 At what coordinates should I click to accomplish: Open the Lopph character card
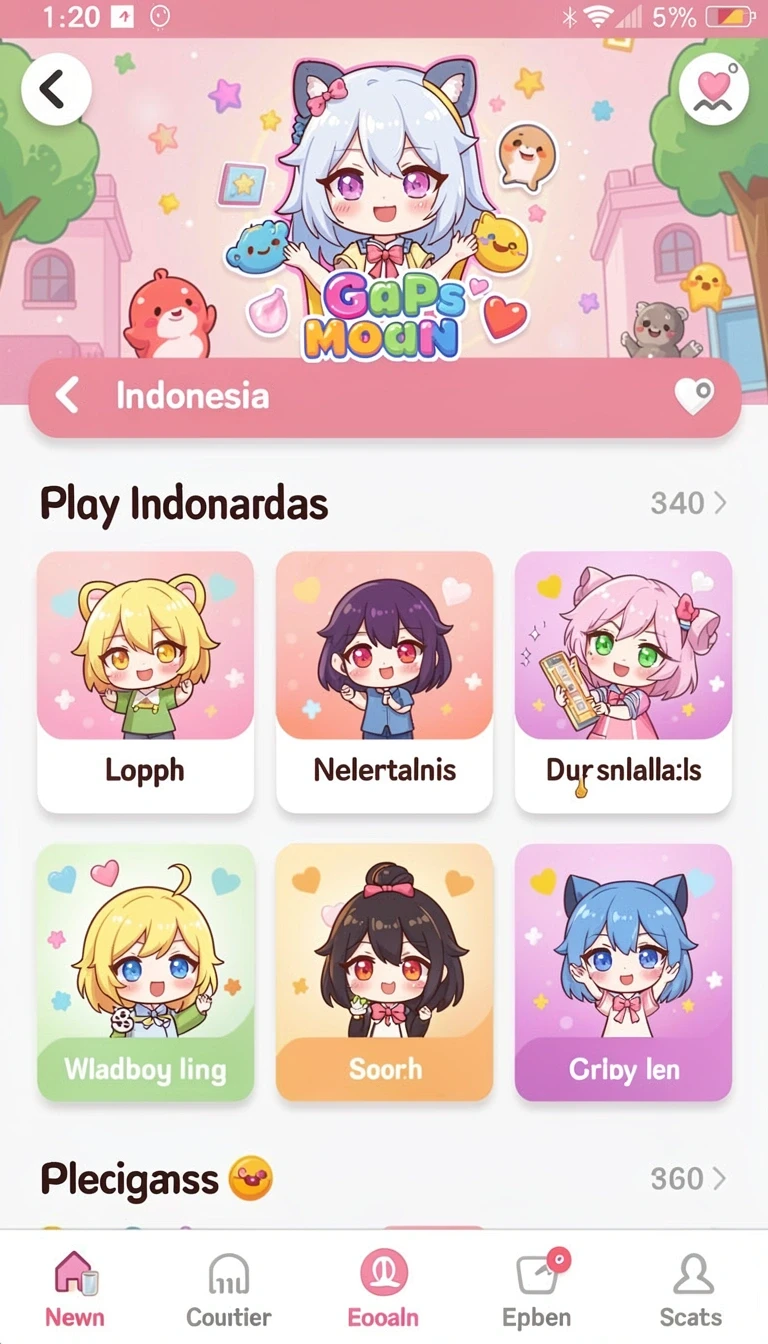pos(145,682)
